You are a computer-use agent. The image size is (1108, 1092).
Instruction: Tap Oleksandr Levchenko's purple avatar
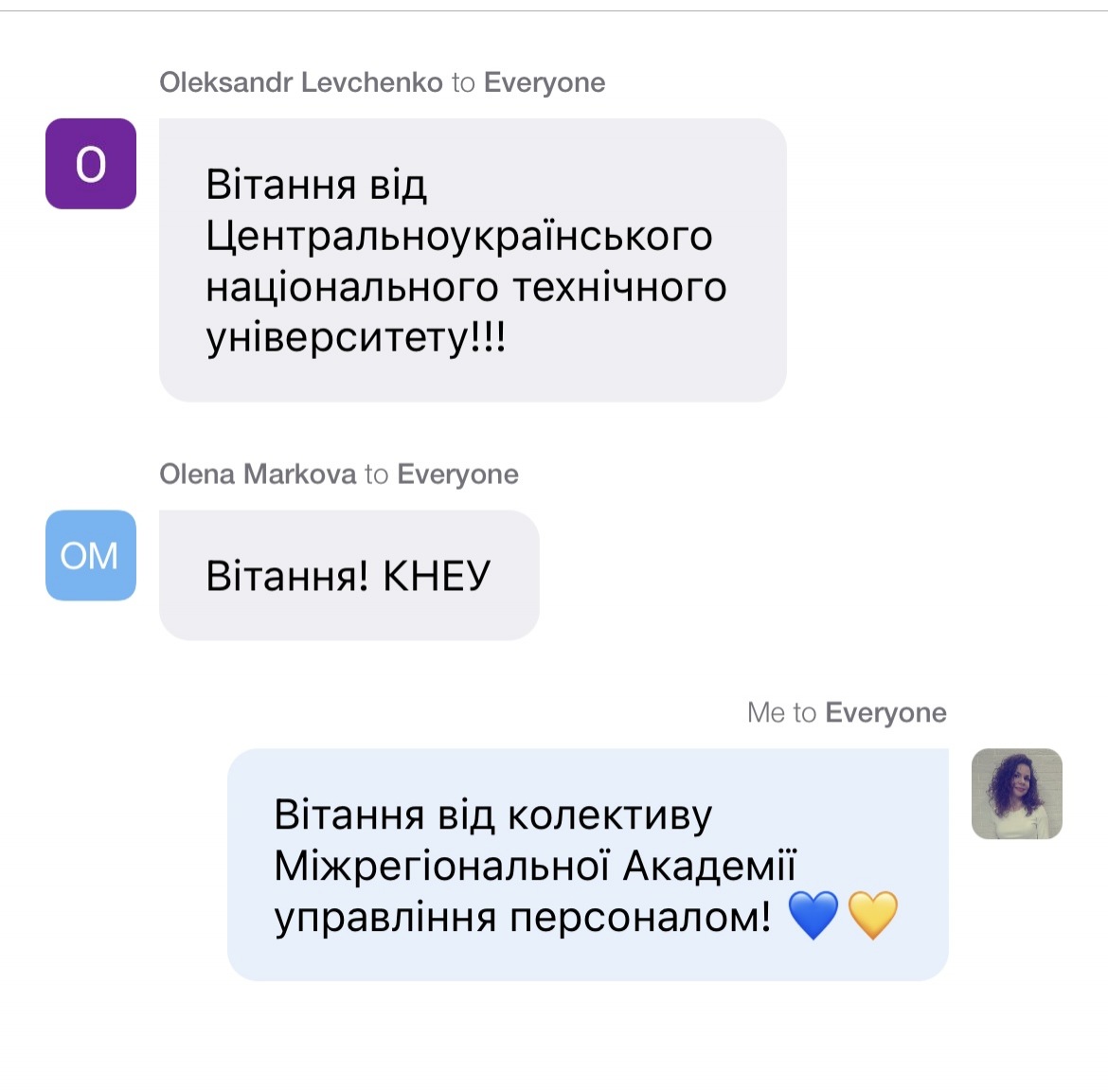pyautogui.click(x=91, y=164)
